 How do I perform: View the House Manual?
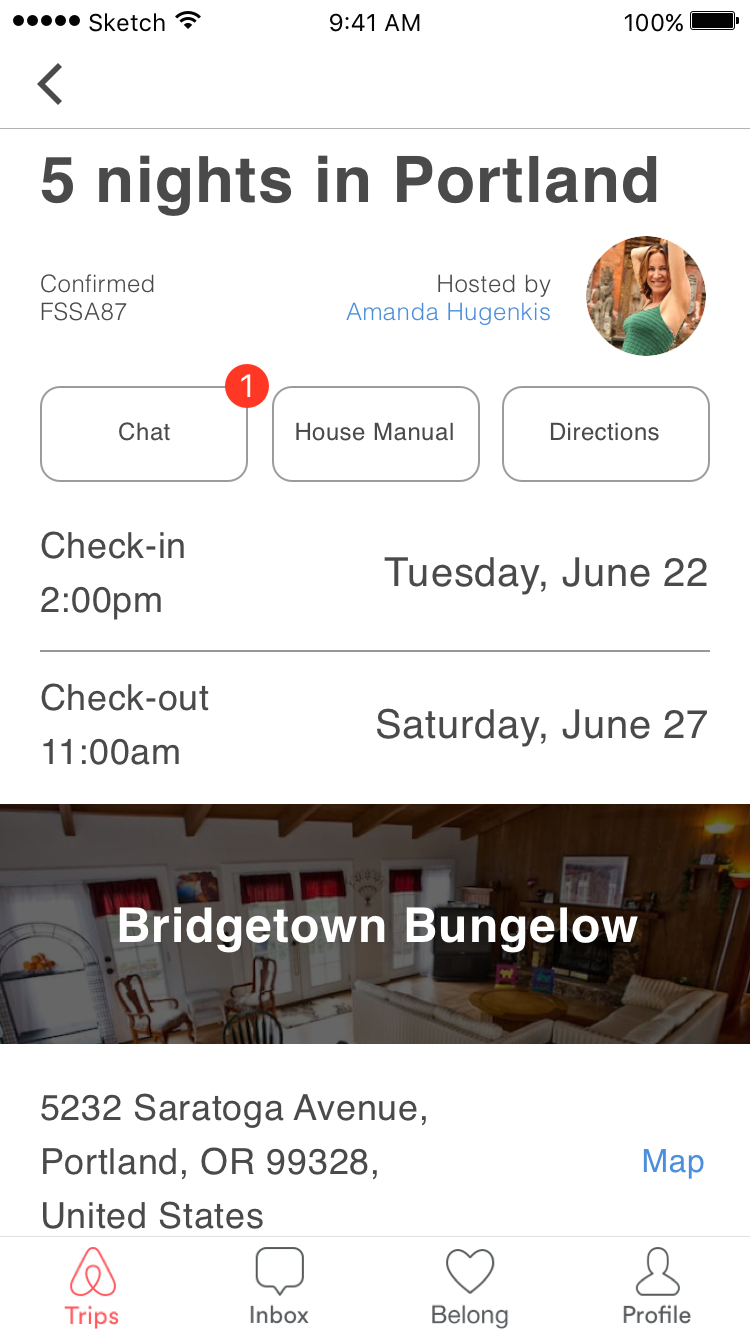pos(375,433)
